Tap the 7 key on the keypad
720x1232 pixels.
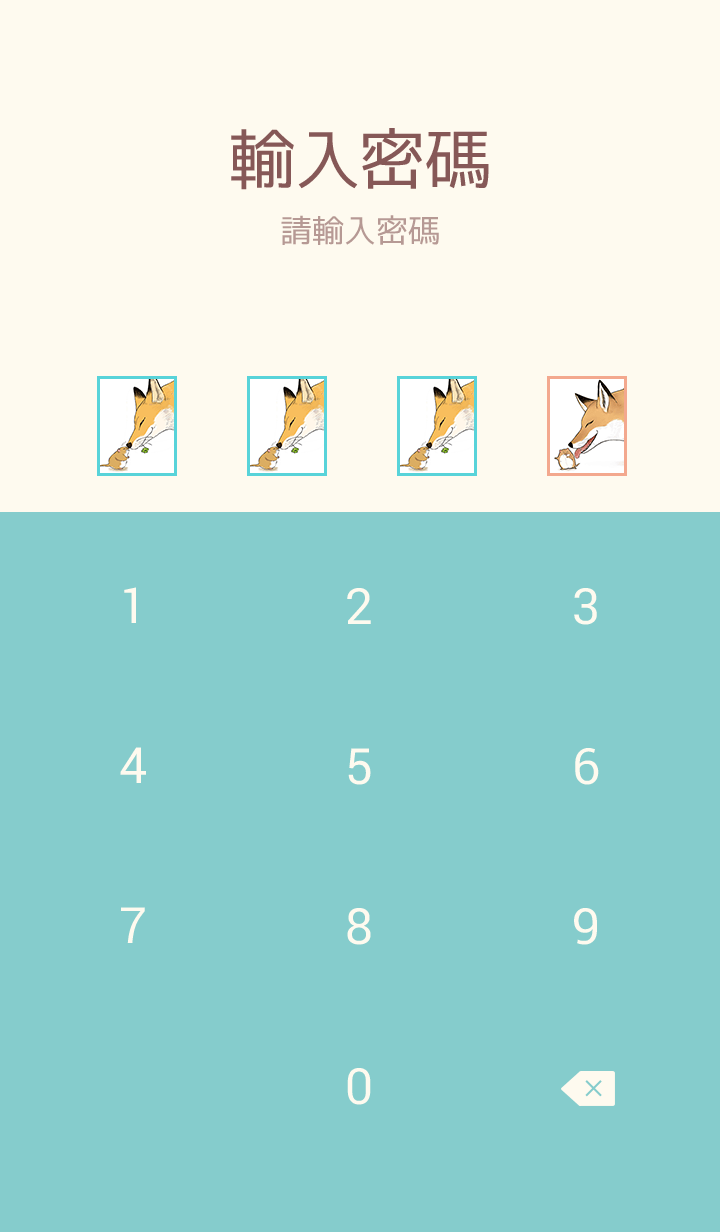[x=132, y=927]
